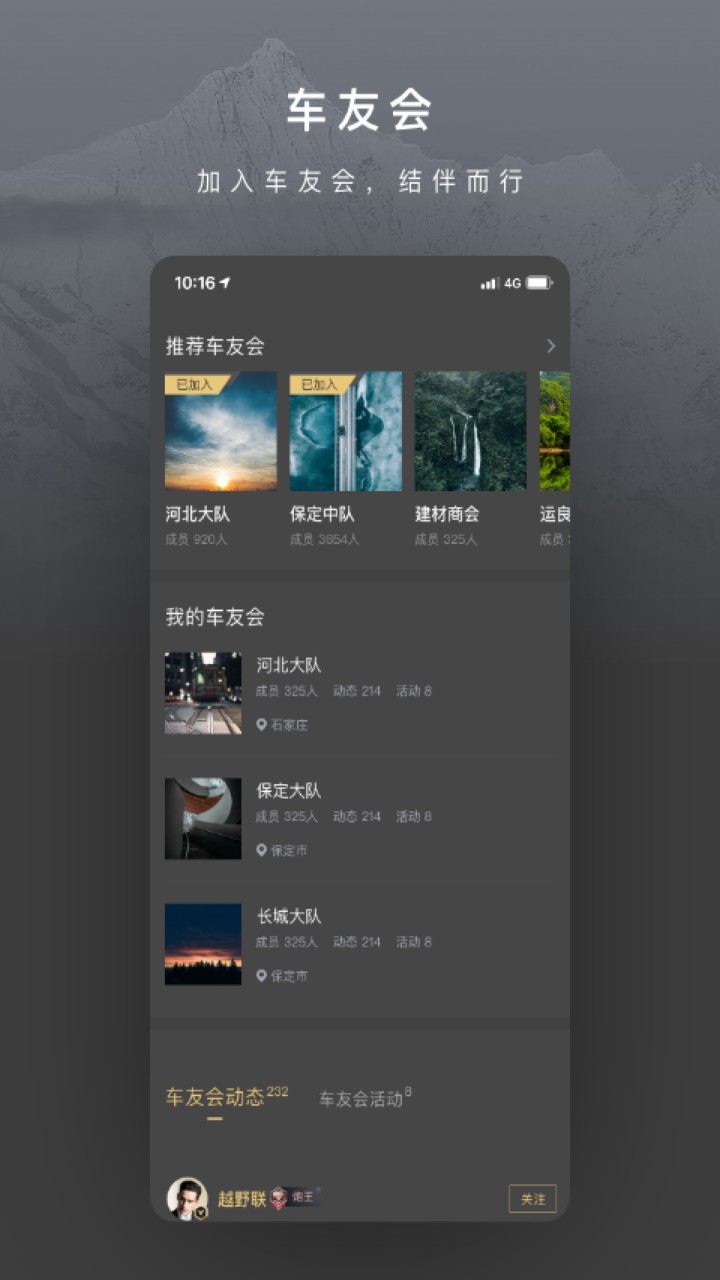Expand the 推荐车友会 list via its chevron
This screenshot has width=720, height=1280.
[x=550, y=346]
